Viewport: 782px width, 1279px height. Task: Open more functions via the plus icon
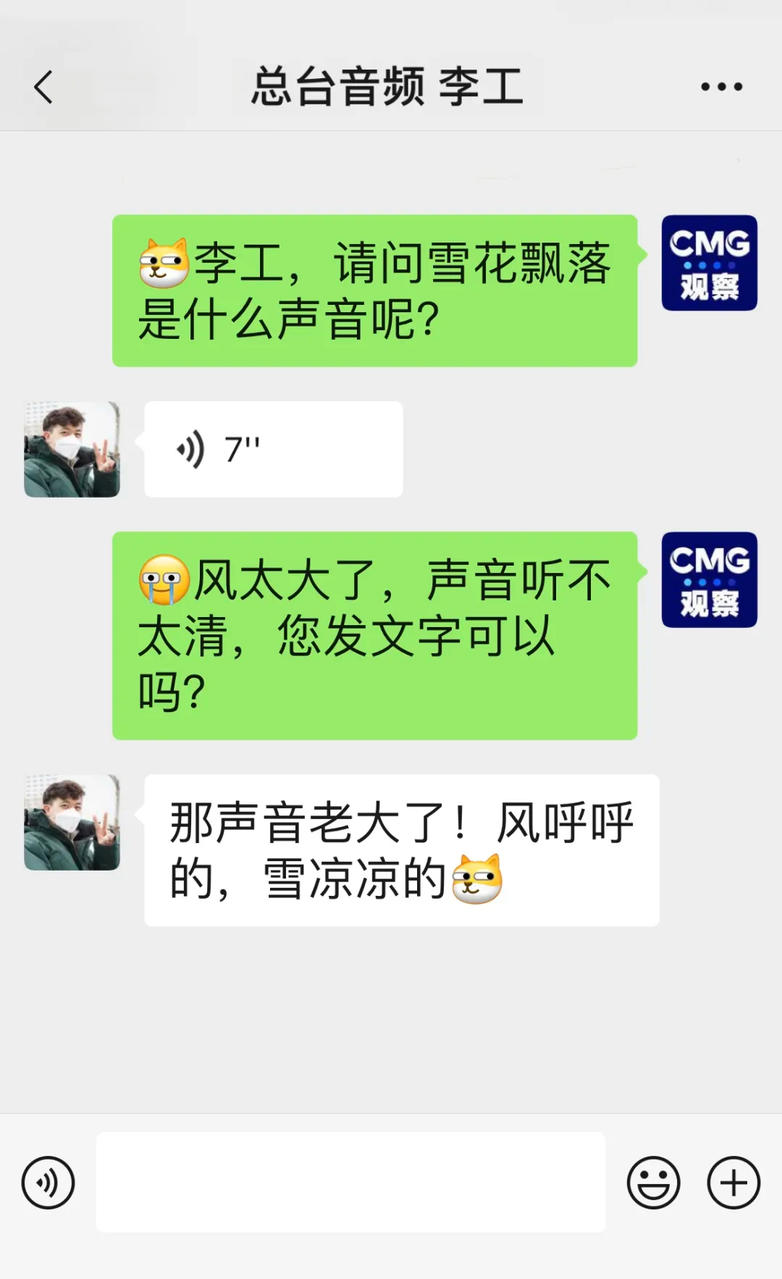733,1182
